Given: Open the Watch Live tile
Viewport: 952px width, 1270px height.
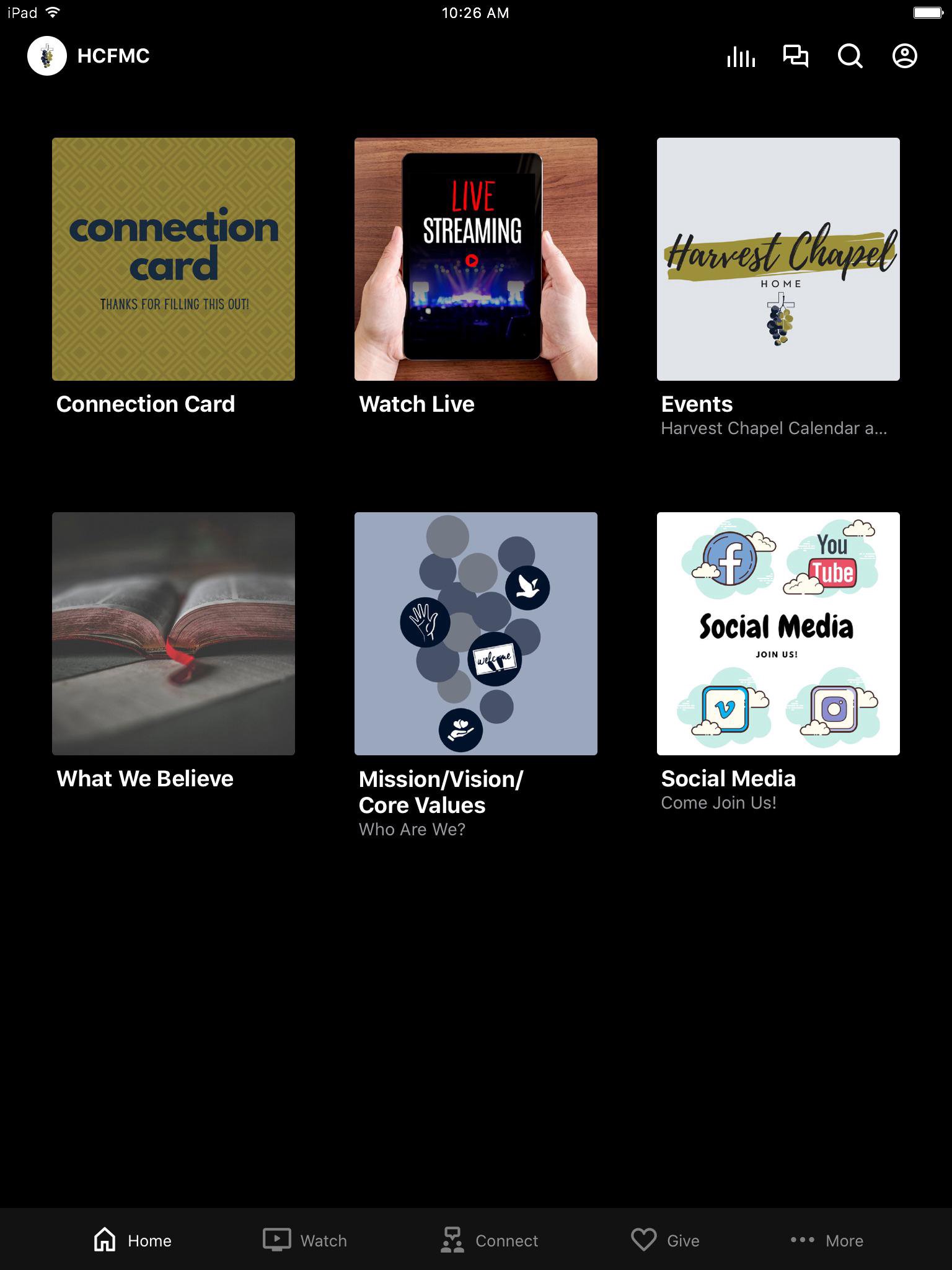Looking at the screenshot, I should tap(475, 259).
